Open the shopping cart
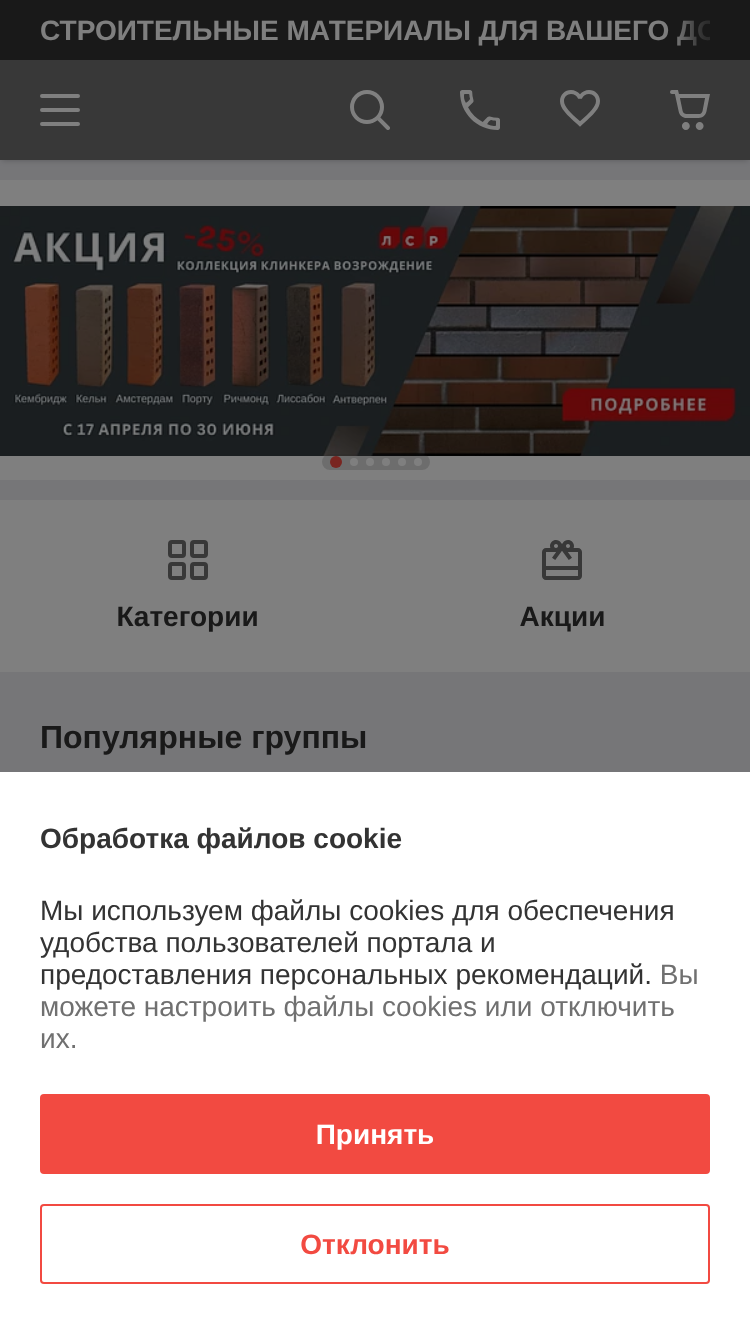750x1334 pixels. [x=690, y=110]
